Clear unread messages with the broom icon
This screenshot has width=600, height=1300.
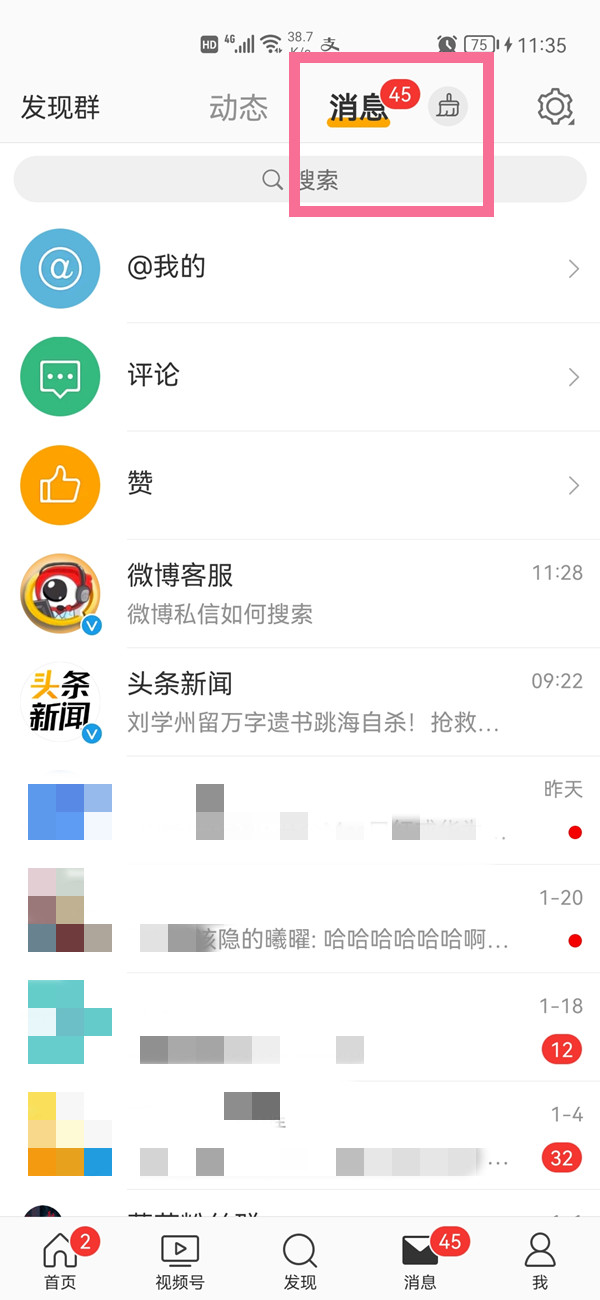[448, 106]
